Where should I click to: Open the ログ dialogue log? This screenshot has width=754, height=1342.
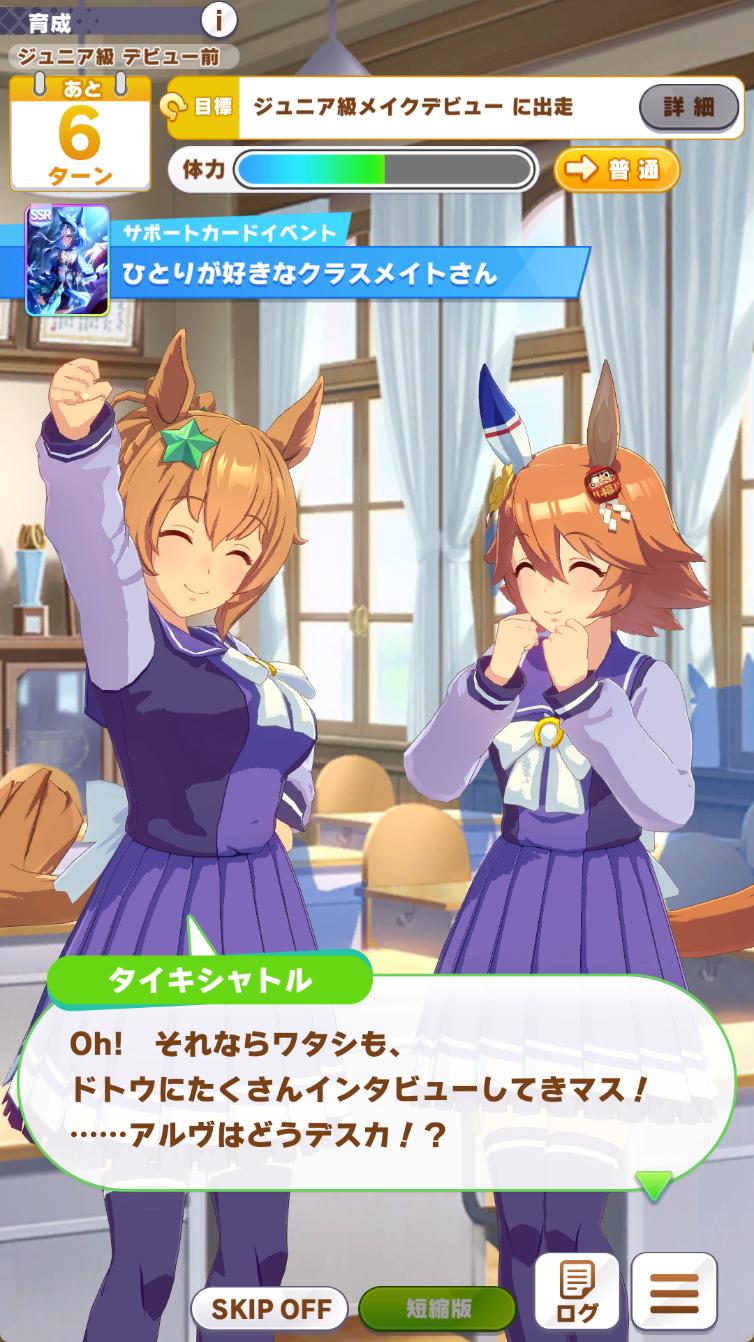coord(577,1291)
